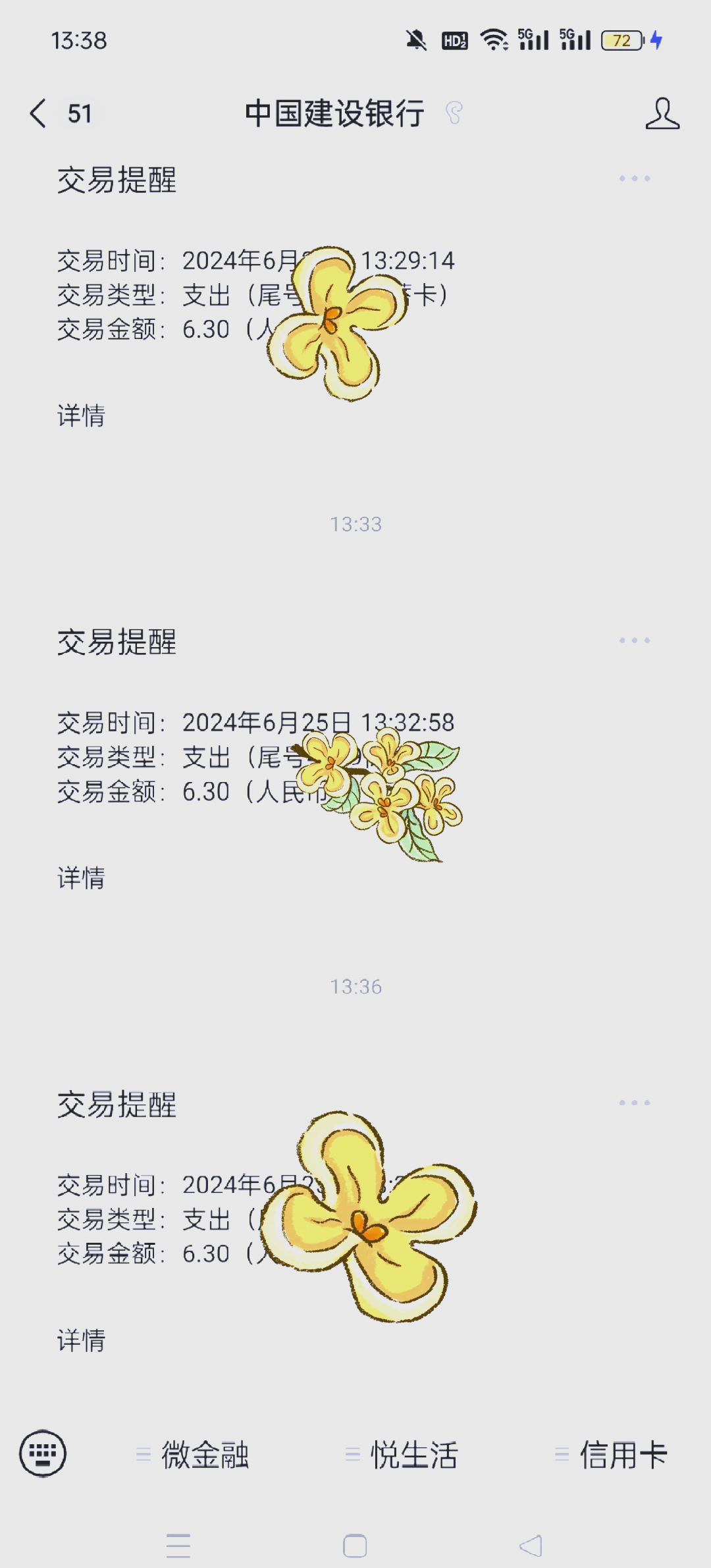Tap the Android recent apps button
The image size is (711, 1568).
coord(179,1544)
